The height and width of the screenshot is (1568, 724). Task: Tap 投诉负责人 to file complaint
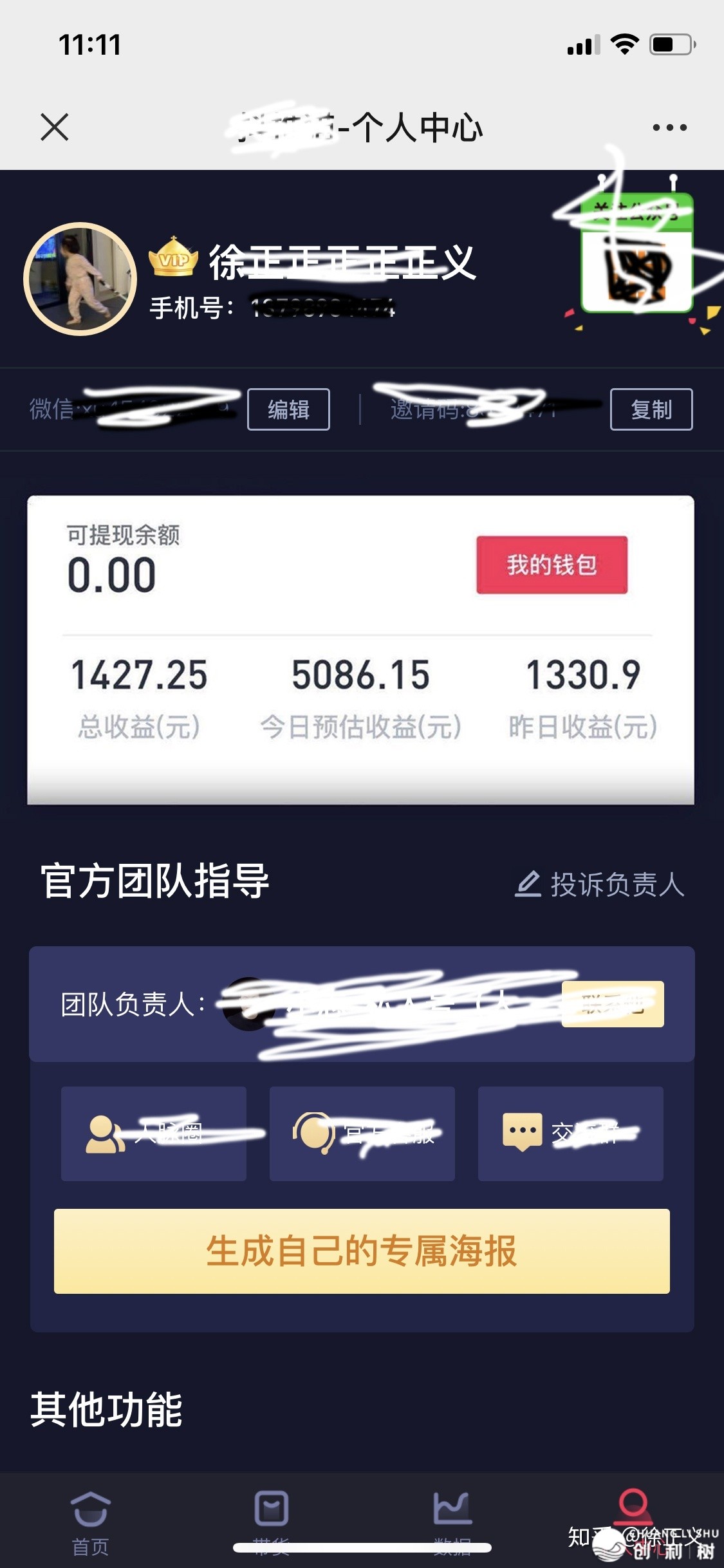point(600,884)
